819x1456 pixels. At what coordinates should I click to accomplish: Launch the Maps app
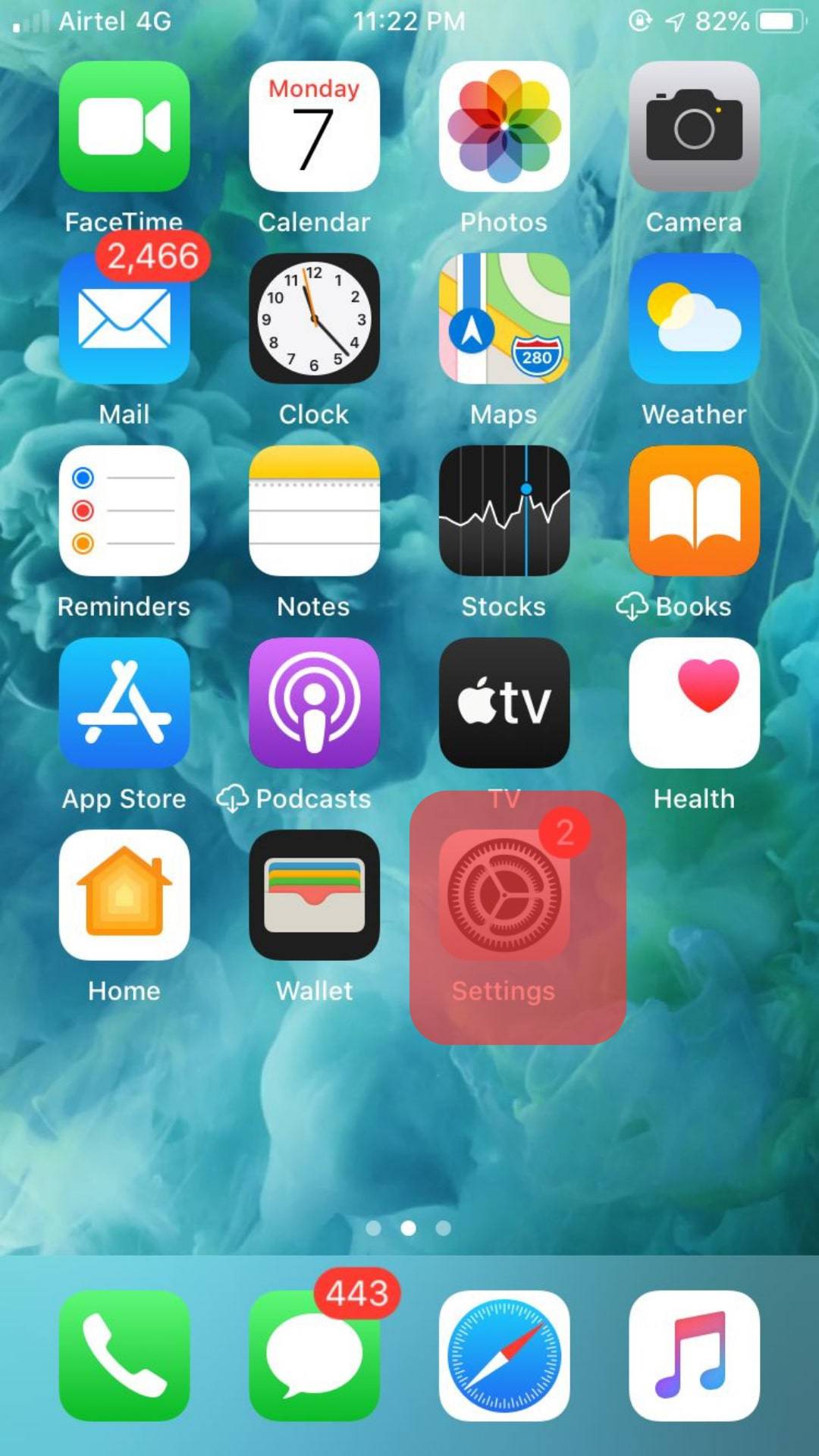(504, 318)
